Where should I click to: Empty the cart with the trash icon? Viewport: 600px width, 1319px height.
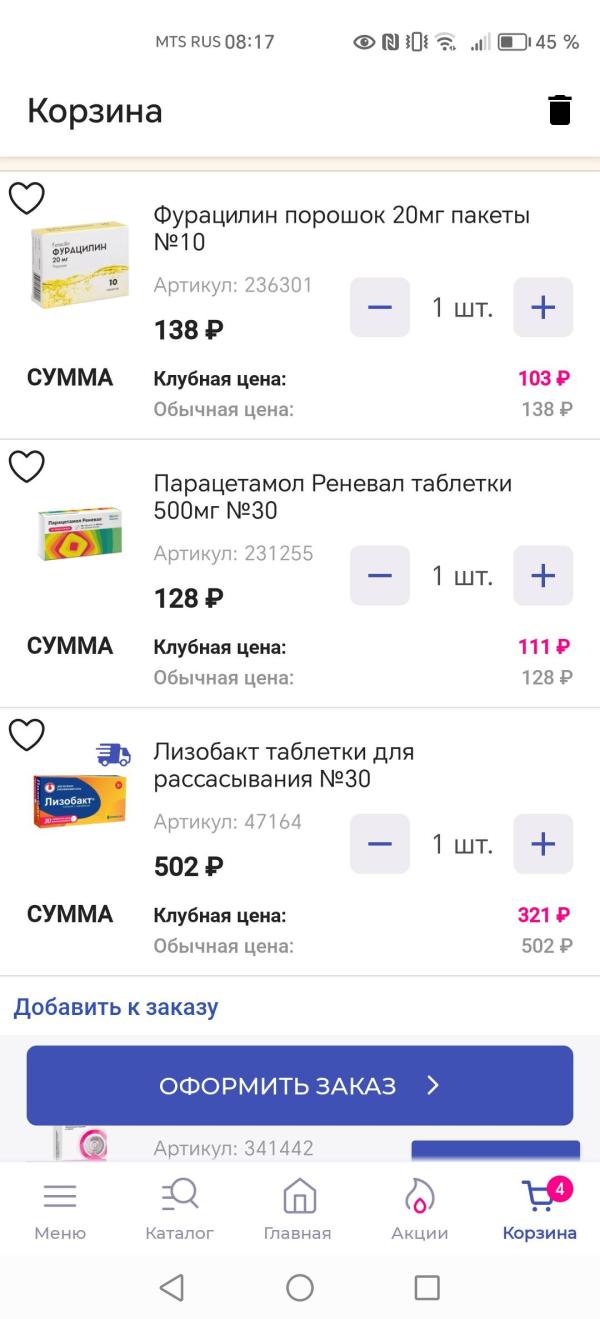pyautogui.click(x=560, y=110)
